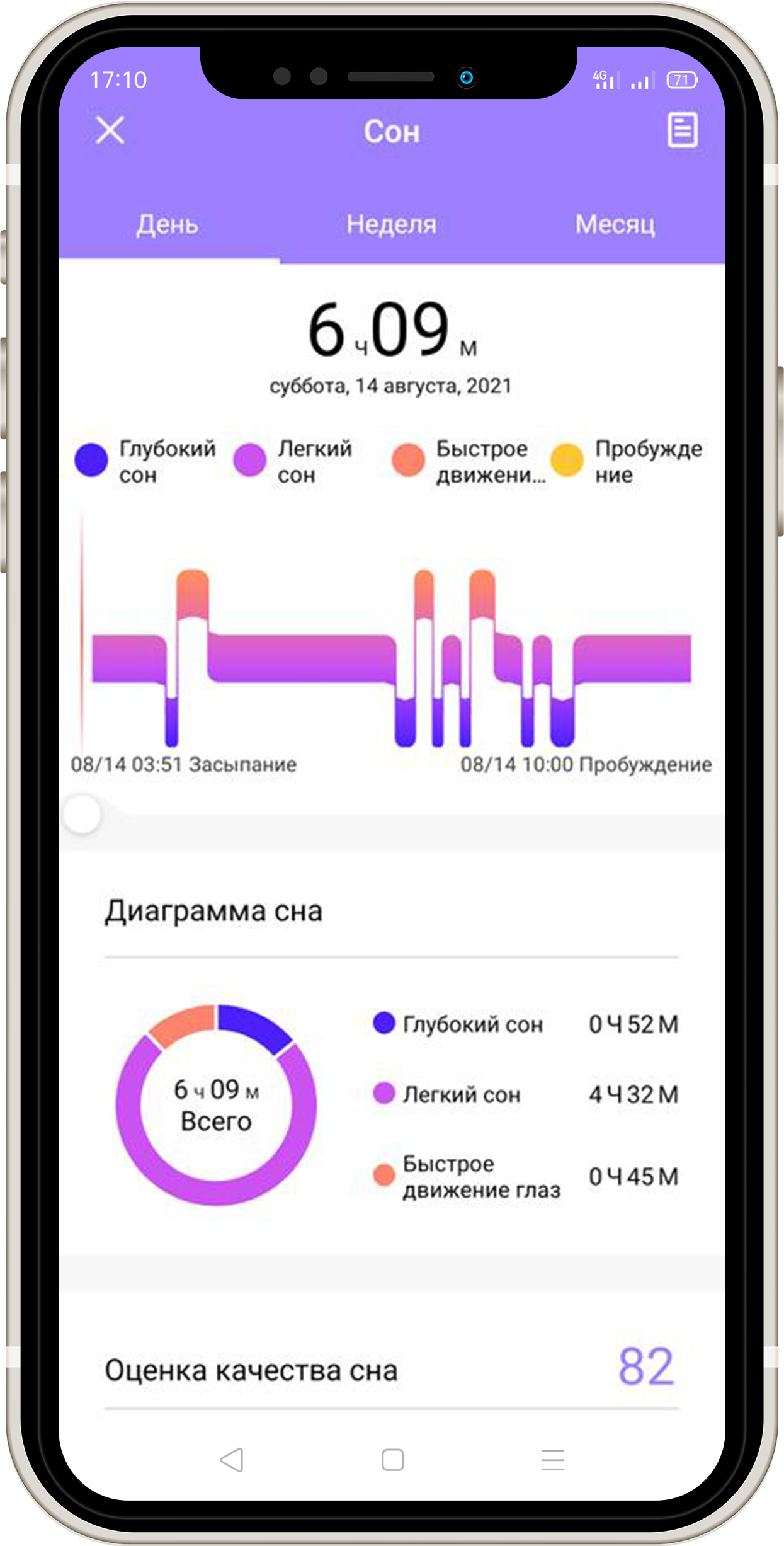Open recent apps from navigation bar
784x1546 pixels.
coord(552,1460)
